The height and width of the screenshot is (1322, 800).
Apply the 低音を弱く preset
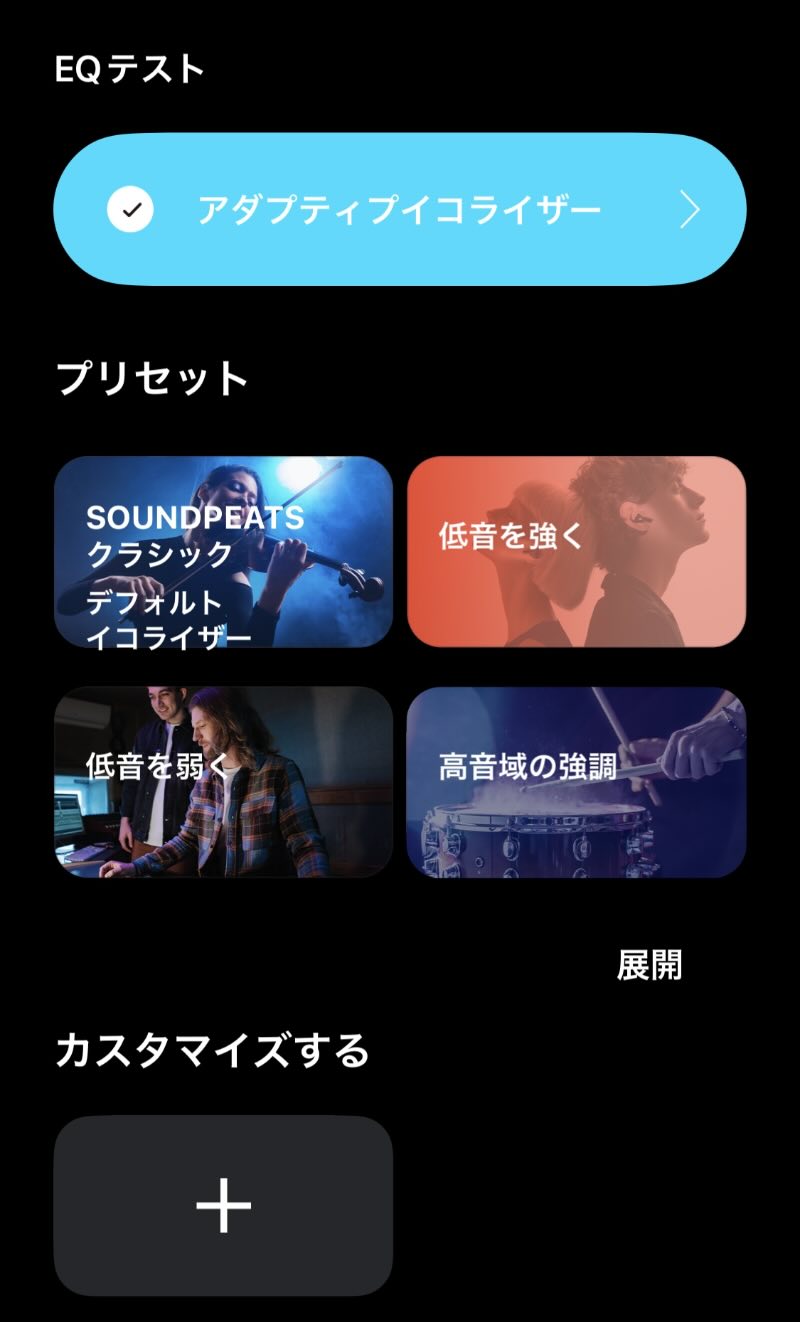[223, 782]
